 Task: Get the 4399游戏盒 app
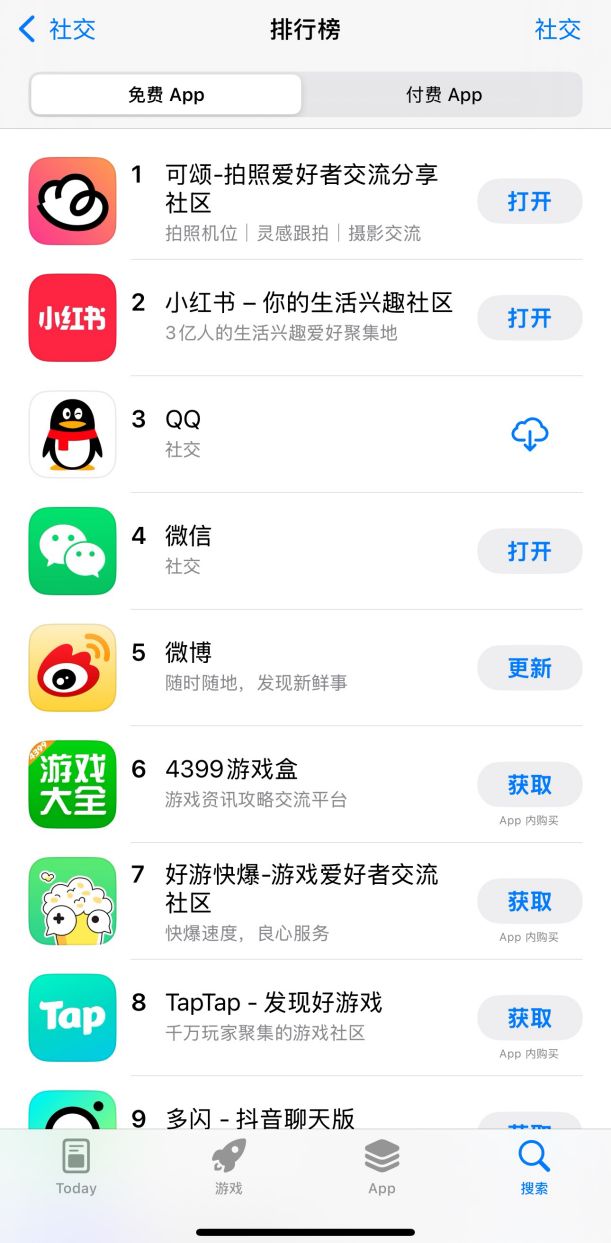[x=529, y=785]
